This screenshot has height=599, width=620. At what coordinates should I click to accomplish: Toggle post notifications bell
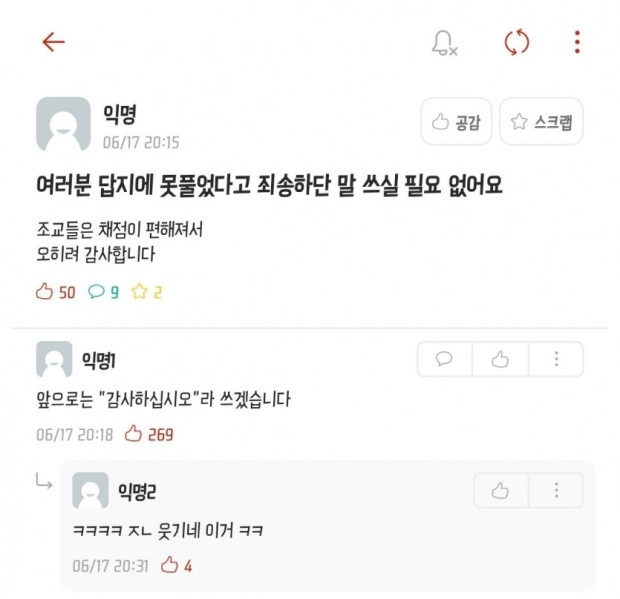tap(443, 43)
